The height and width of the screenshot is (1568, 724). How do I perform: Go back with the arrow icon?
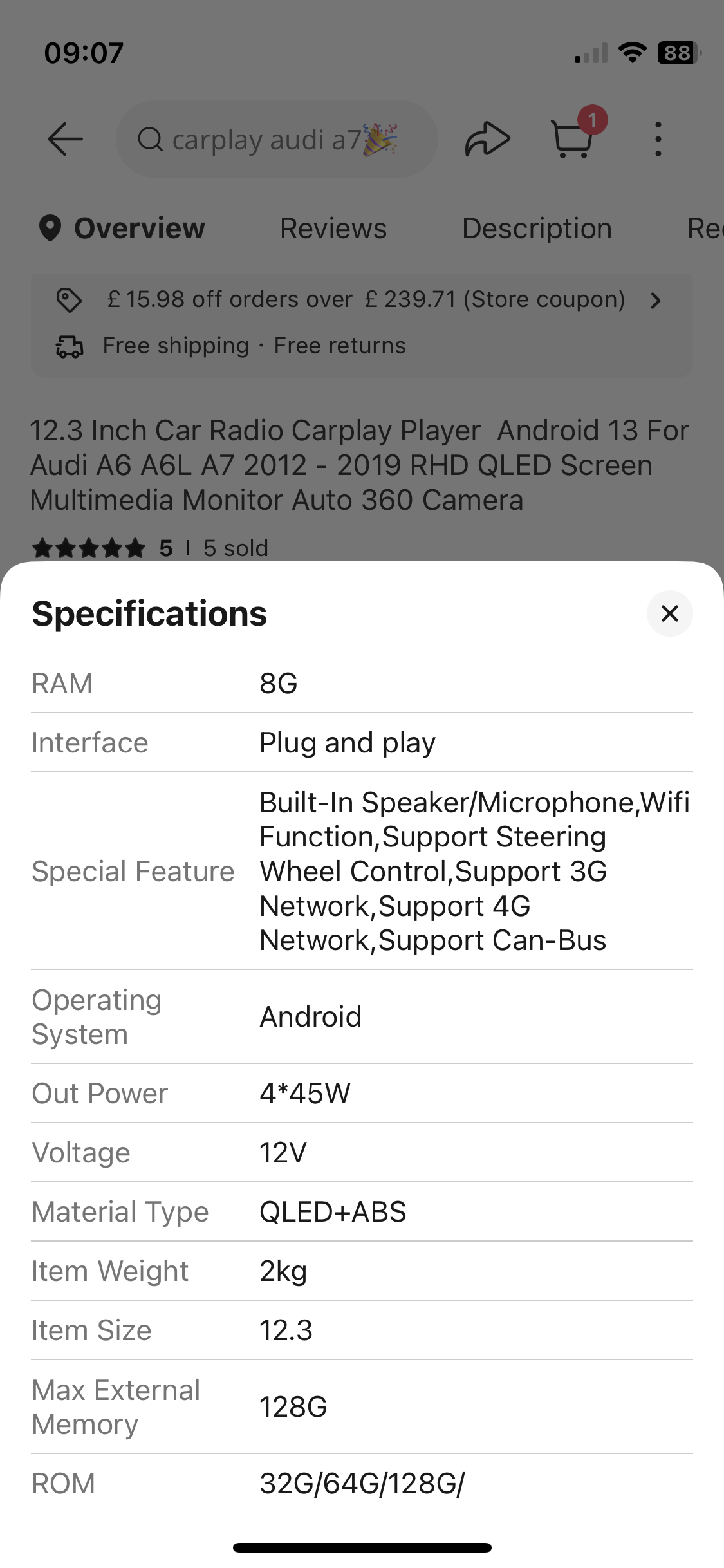tap(65, 138)
